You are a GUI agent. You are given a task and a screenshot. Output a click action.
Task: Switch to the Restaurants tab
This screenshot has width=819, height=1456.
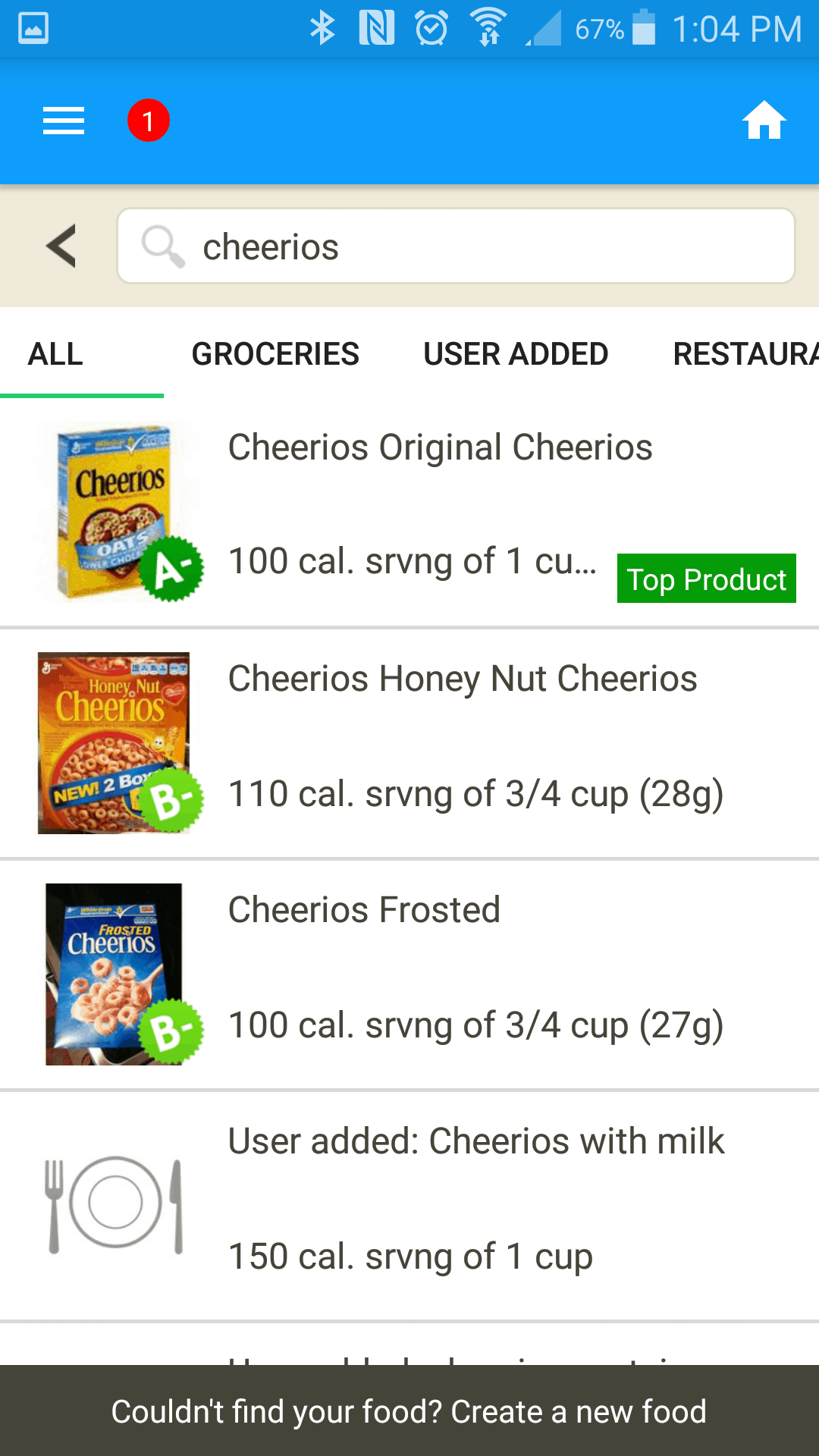coord(745,353)
